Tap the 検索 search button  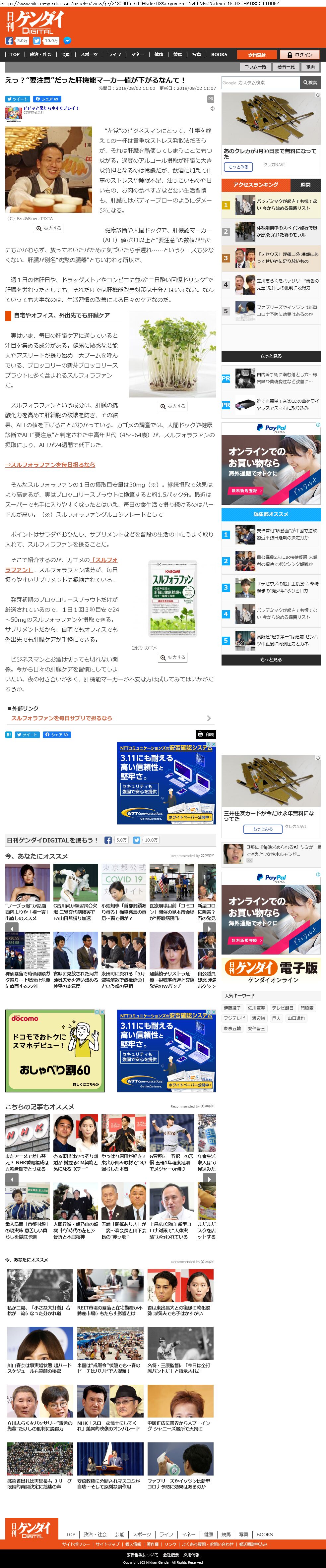(310, 82)
